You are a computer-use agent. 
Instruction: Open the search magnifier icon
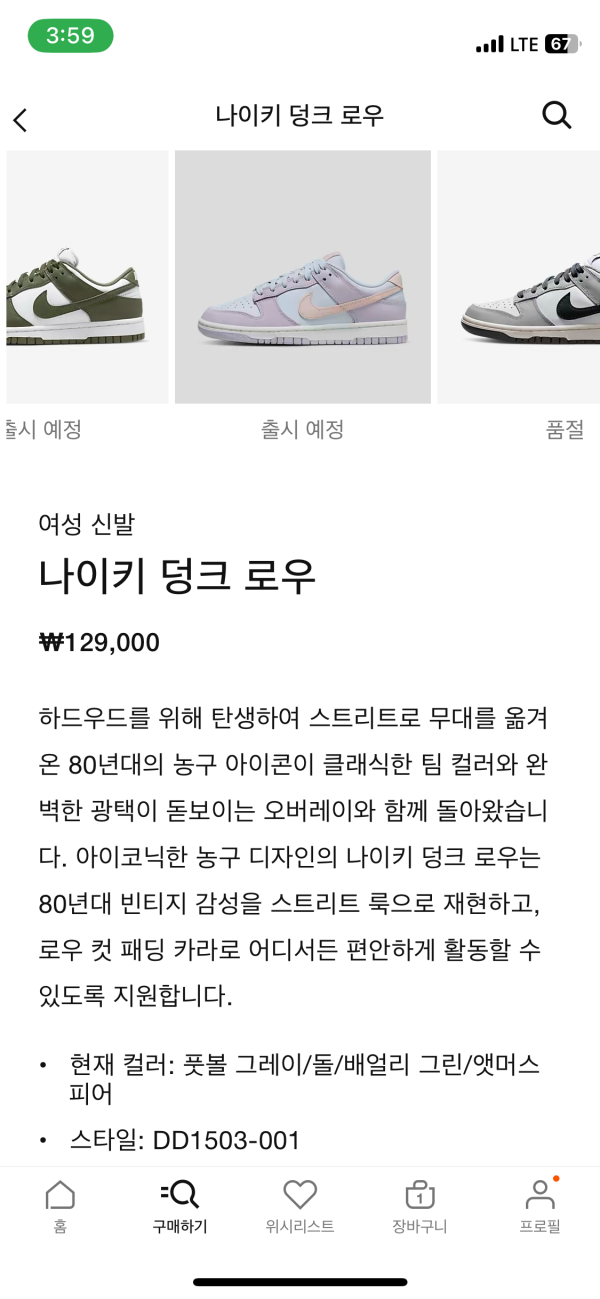[x=556, y=116]
